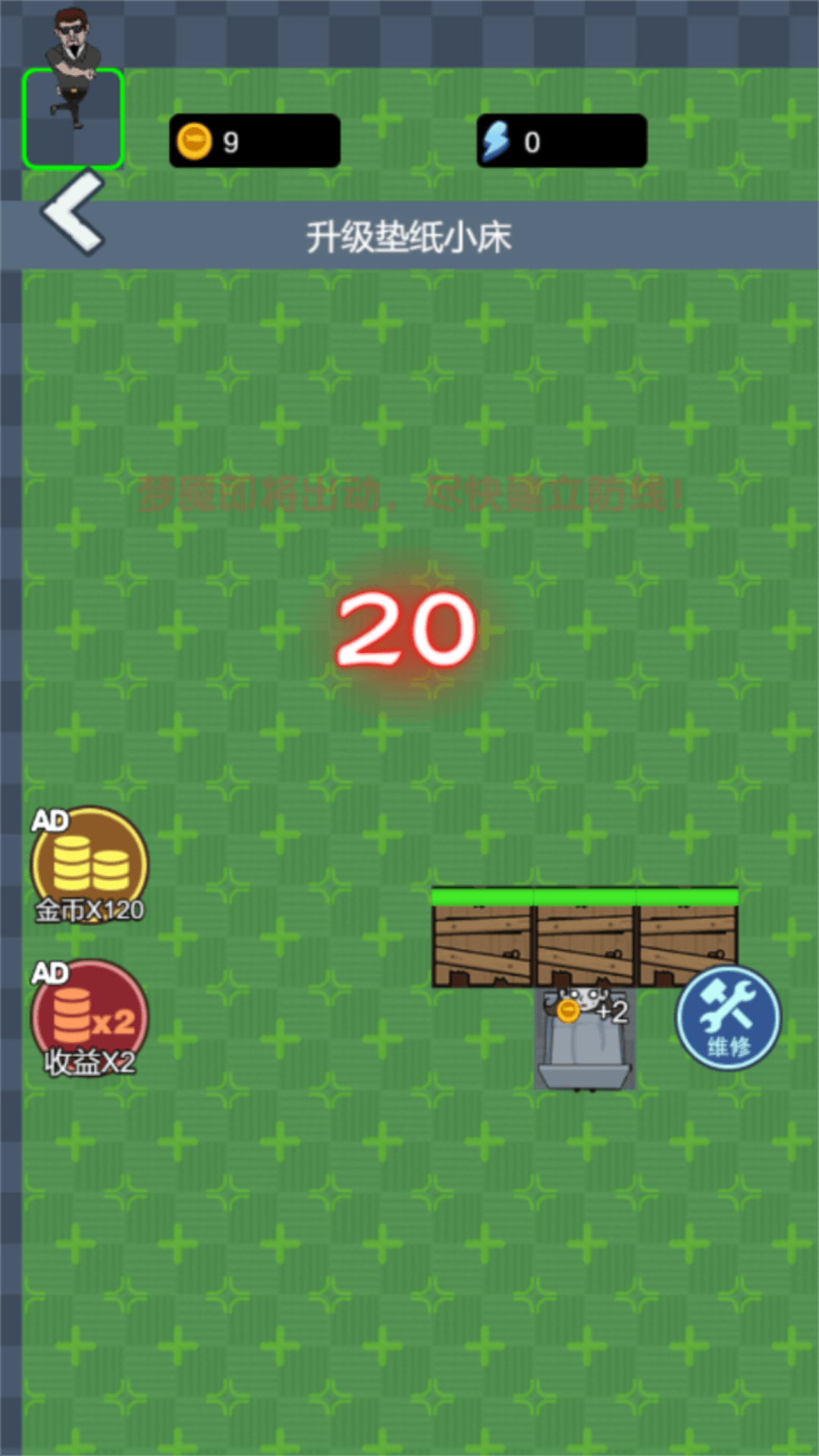Image resolution: width=819 pixels, height=1456 pixels.
Task: Tap the wooden door barricade
Action: click(x=585, y=937)
